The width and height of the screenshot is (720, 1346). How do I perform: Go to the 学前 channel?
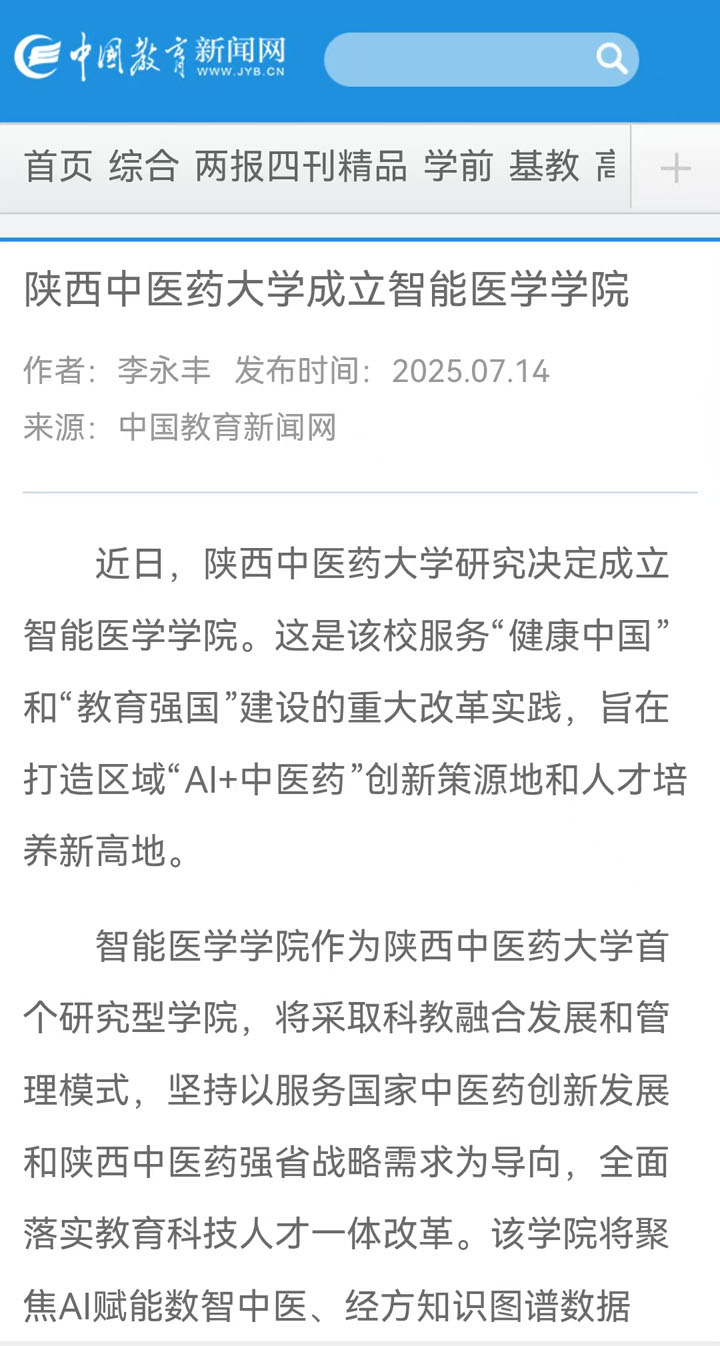click(458, 166)
